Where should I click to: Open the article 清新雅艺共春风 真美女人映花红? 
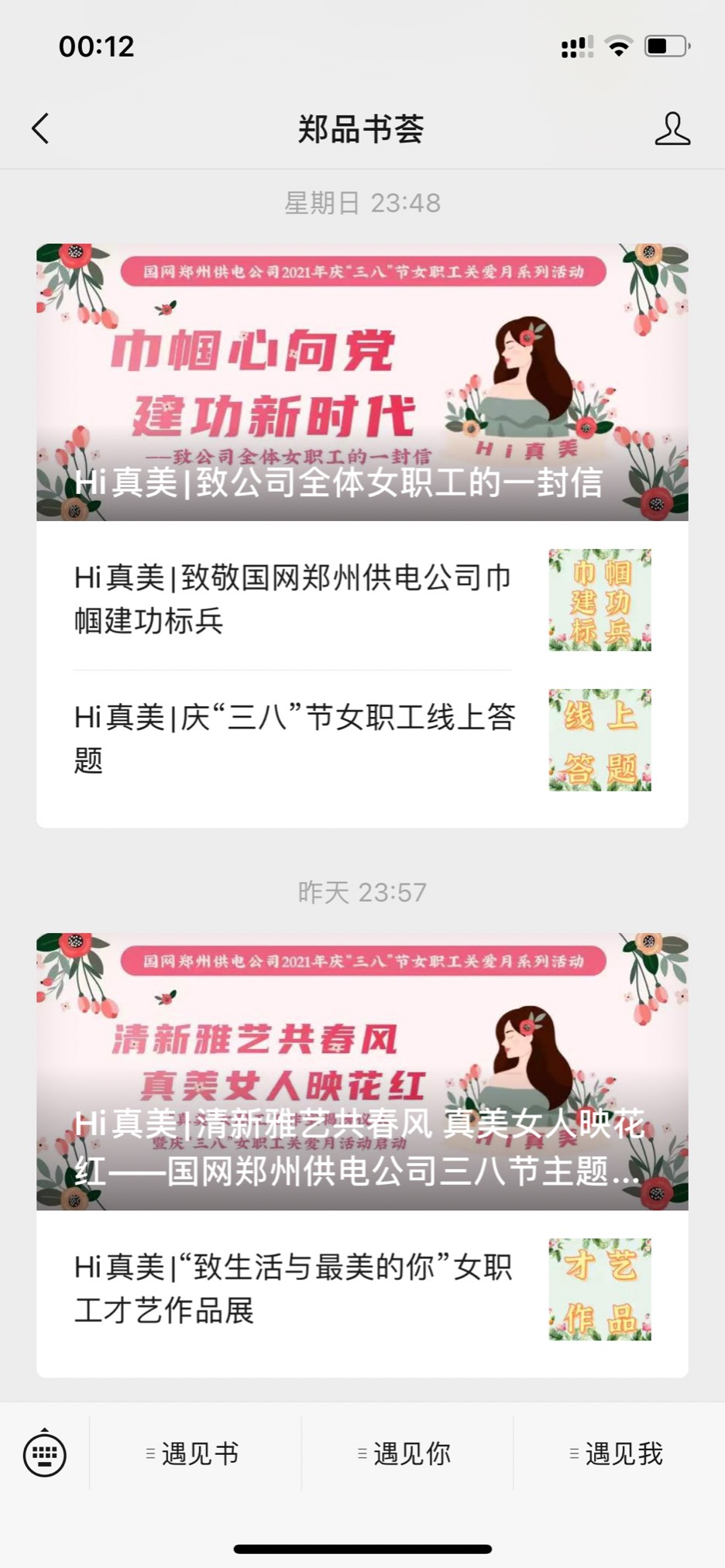[362, 1071]
